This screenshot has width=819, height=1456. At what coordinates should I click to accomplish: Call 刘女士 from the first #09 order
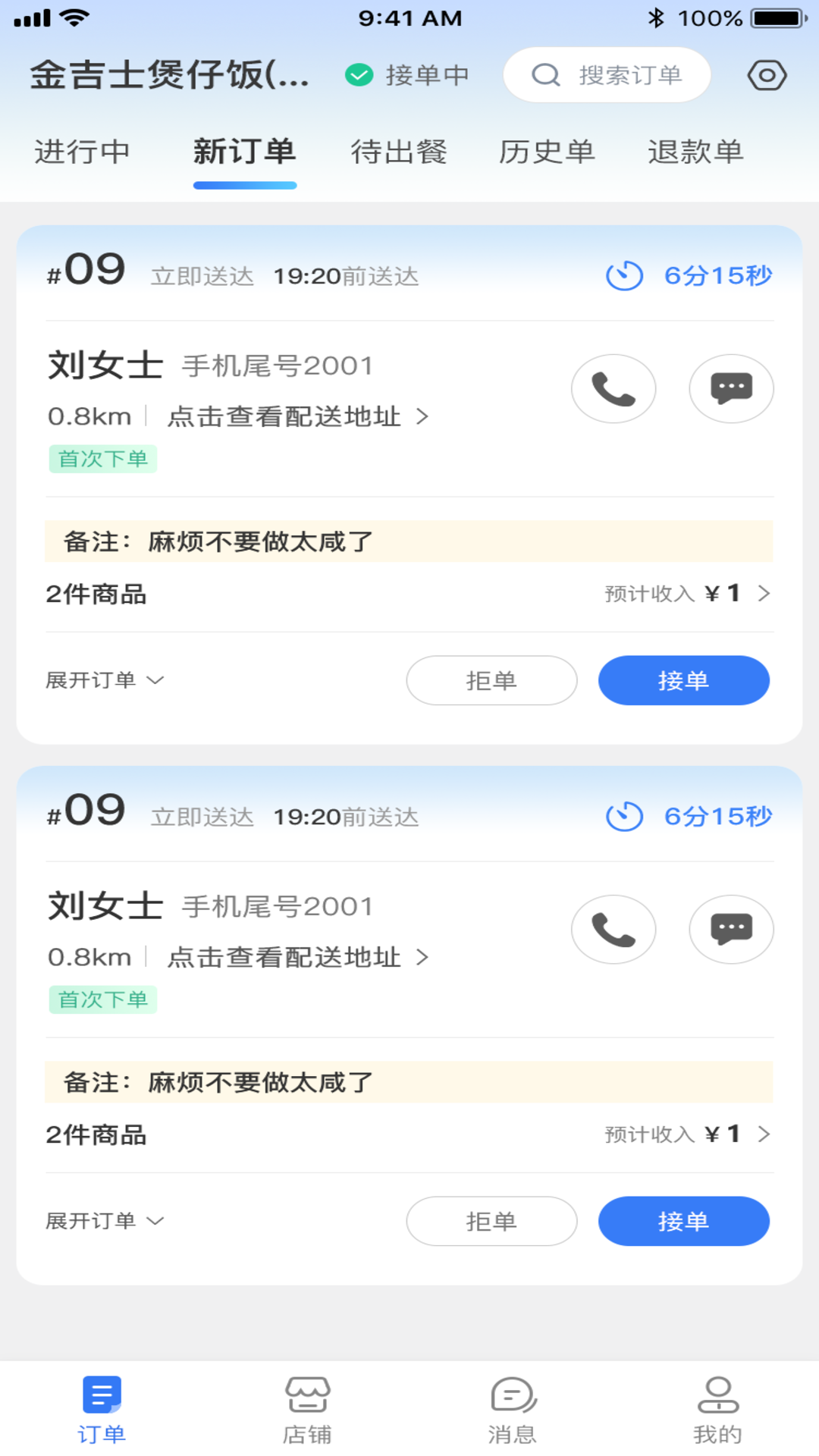(x=613, y=388)
